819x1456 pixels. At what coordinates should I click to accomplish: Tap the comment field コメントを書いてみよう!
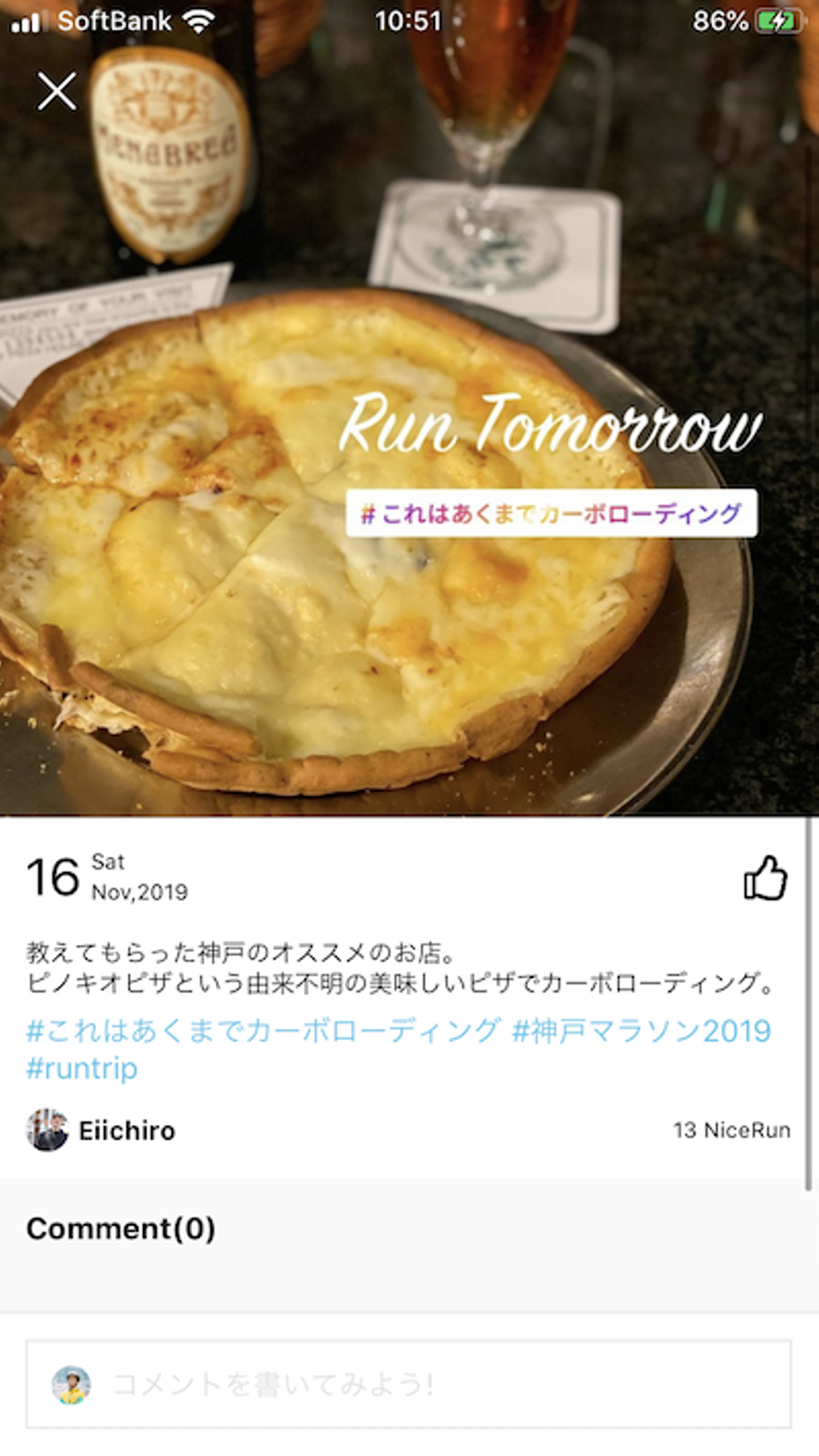point(408,1384)
